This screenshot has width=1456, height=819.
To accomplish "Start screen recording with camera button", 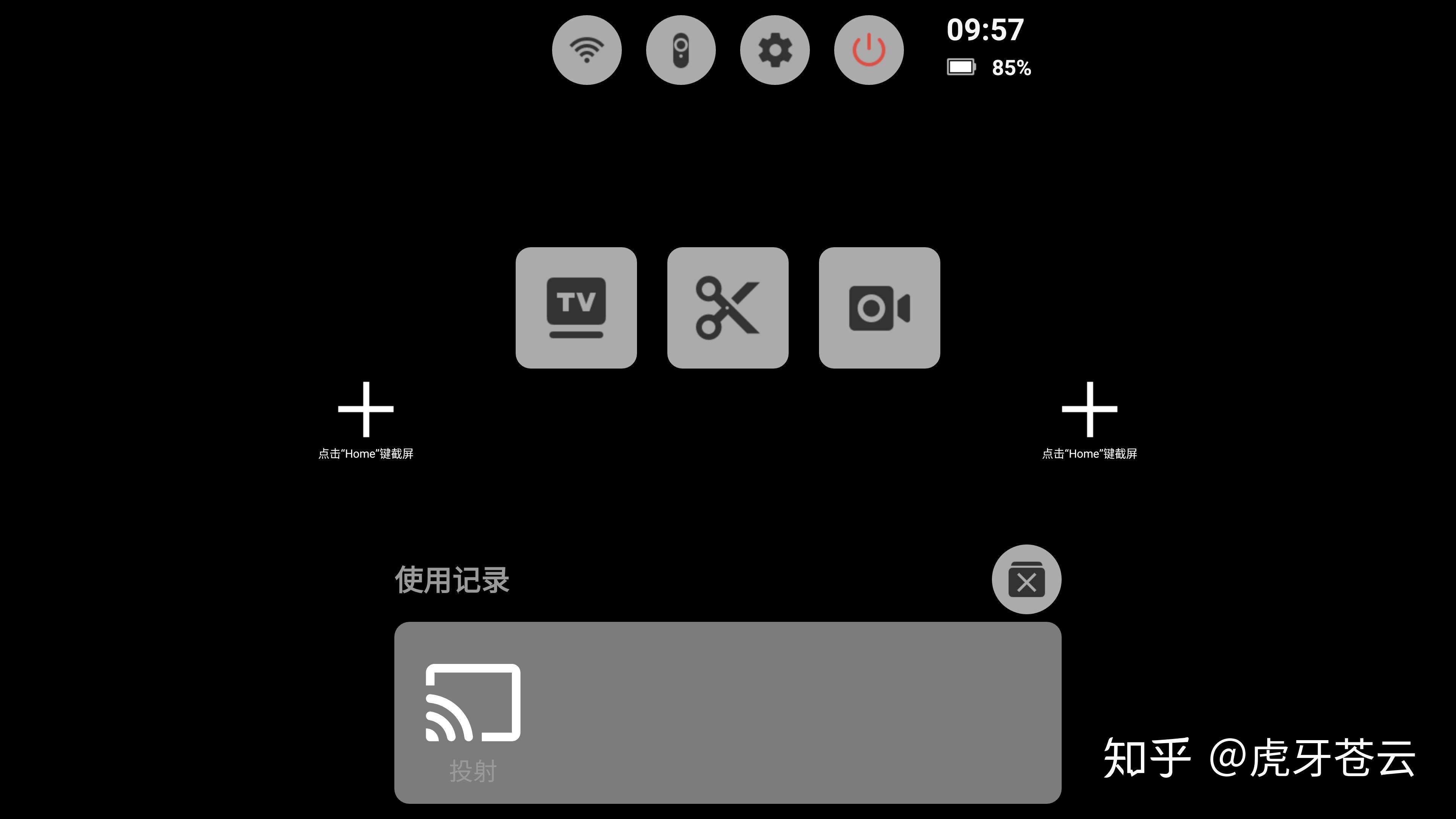I will click(x=879, y=308).
